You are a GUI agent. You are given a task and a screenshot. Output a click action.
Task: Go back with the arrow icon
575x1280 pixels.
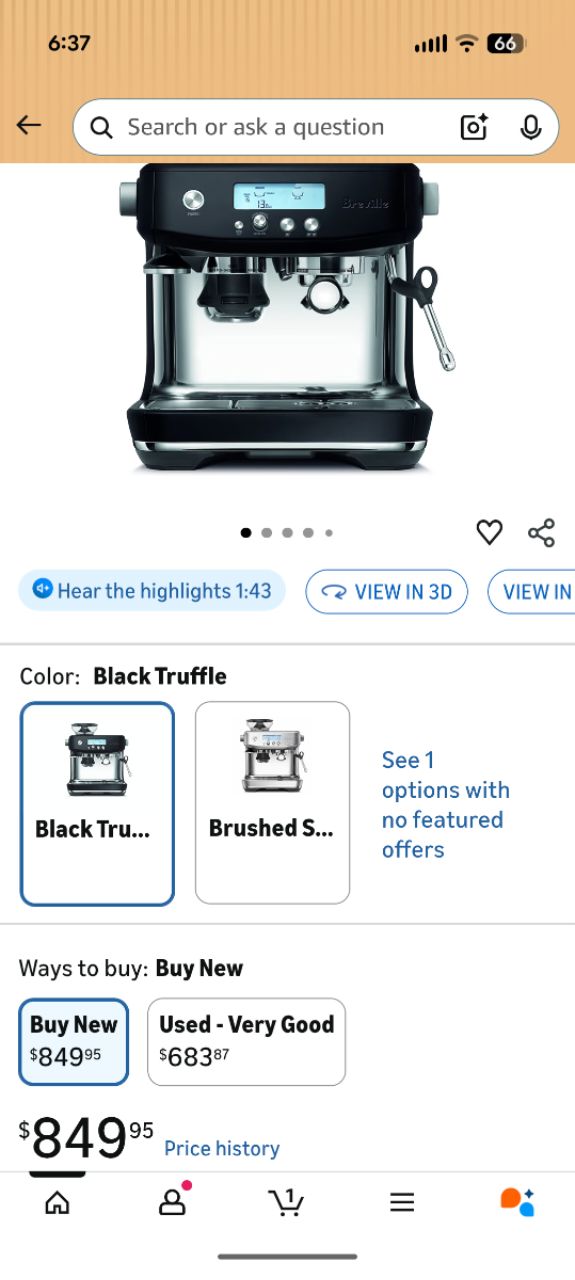click(x=29, y=126)
